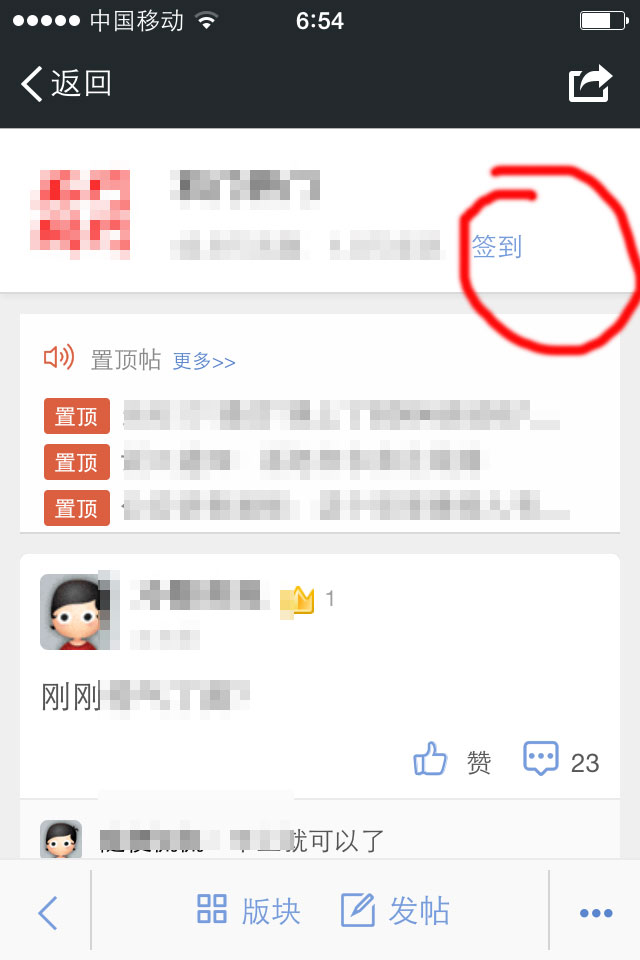This screenshot has width=640, height=960.
Task: Open the 版块 sections list
Action: [x=248, y=911]
